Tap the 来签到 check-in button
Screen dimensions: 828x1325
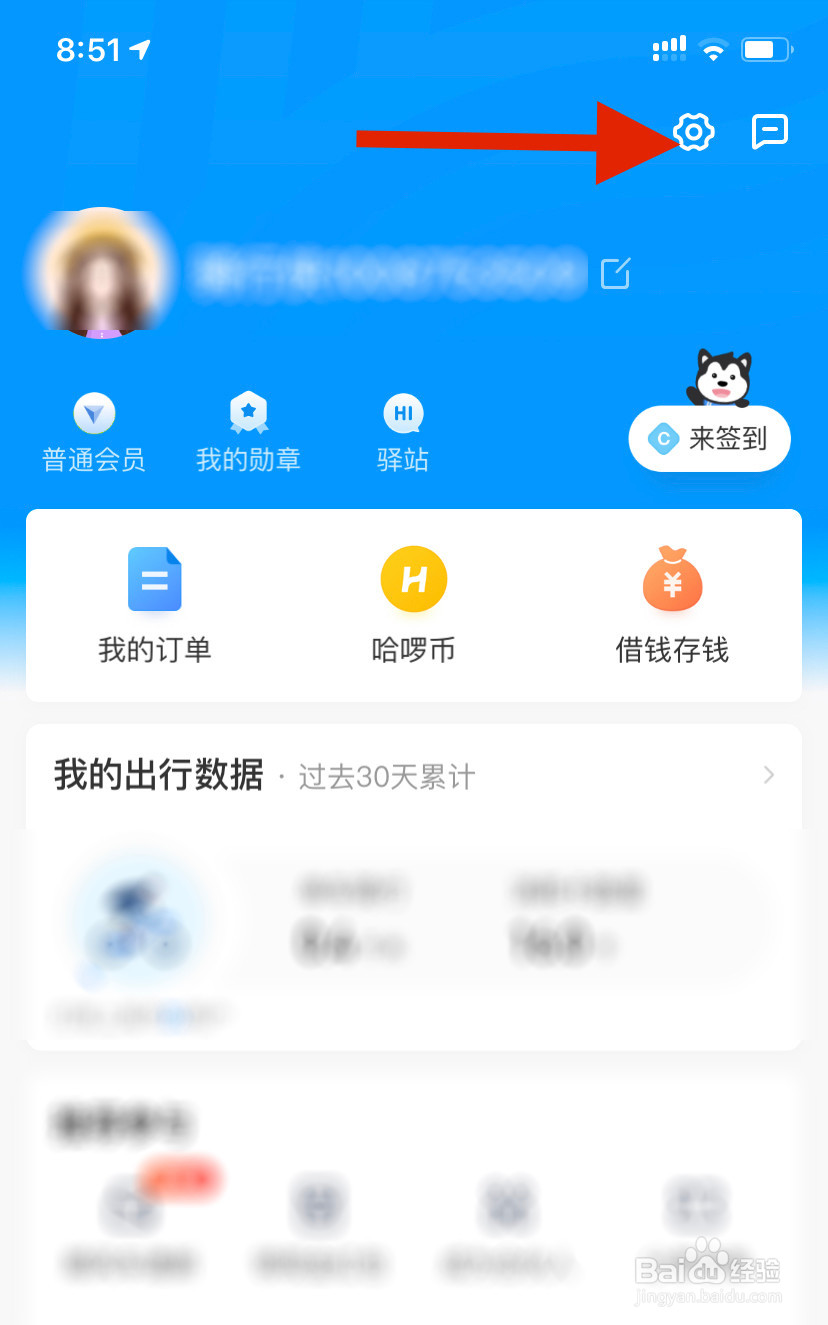pyautogui.click(x=710, y=439)
